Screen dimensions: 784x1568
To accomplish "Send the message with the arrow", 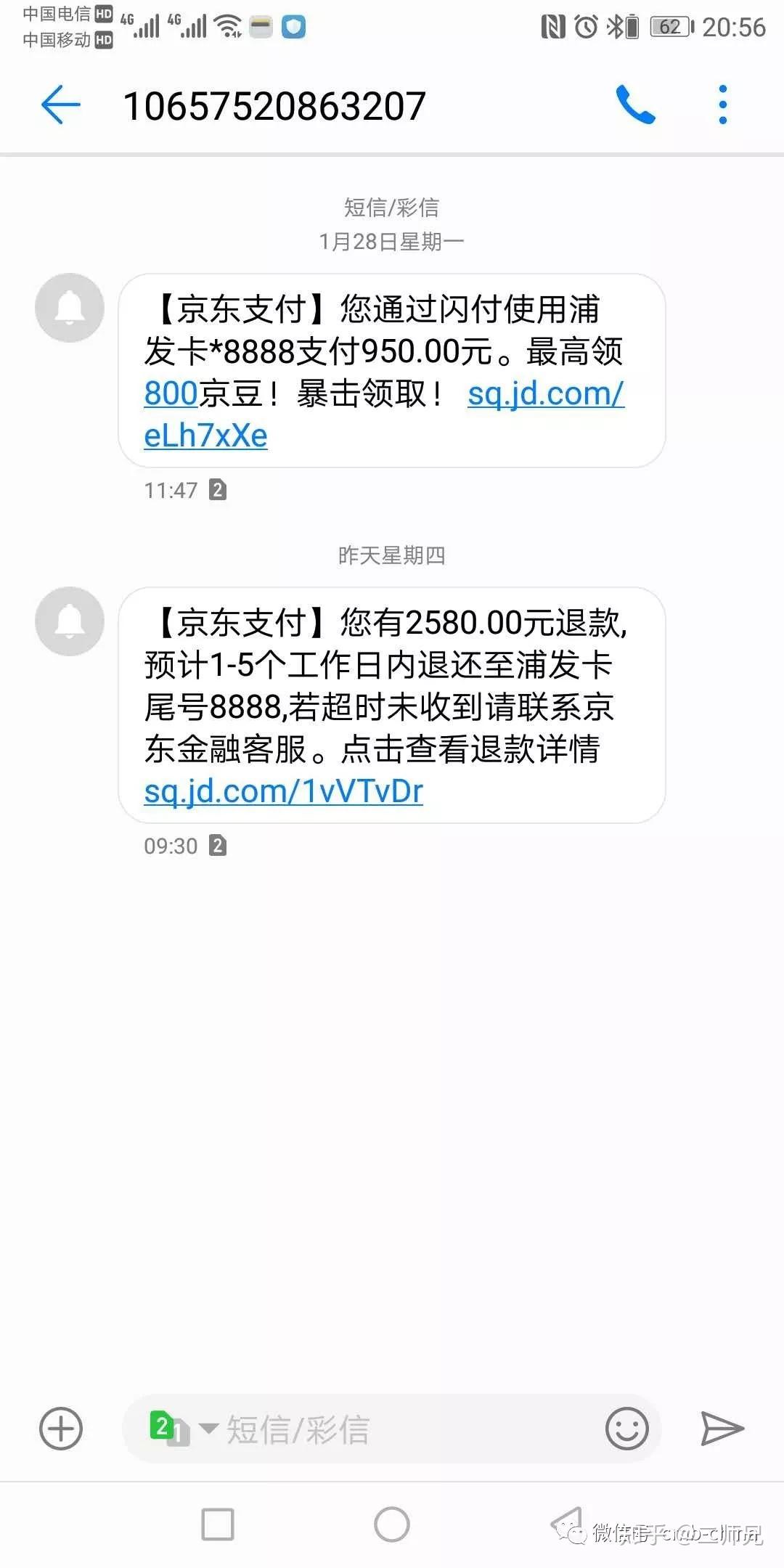I will point(722,1429).
